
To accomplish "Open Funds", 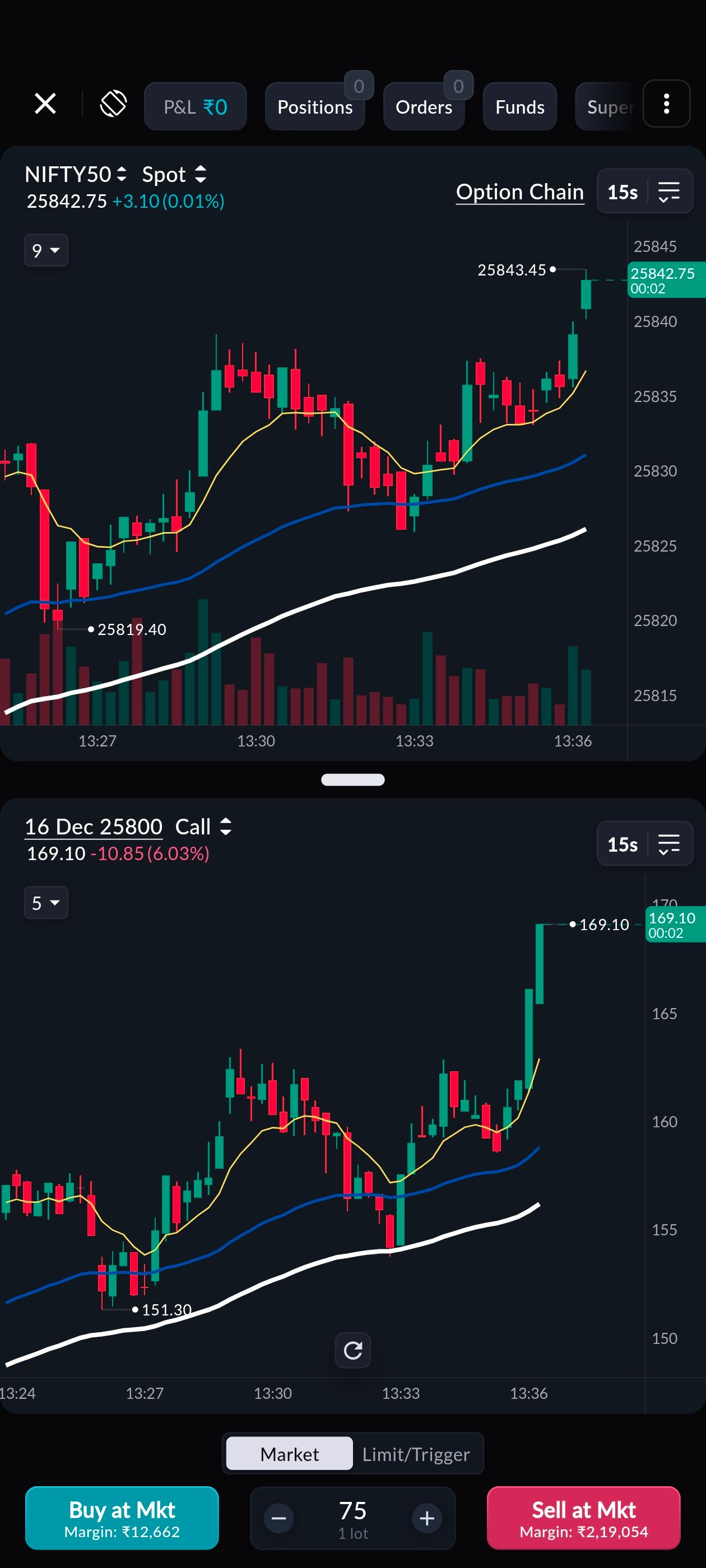I will point(519,107).
